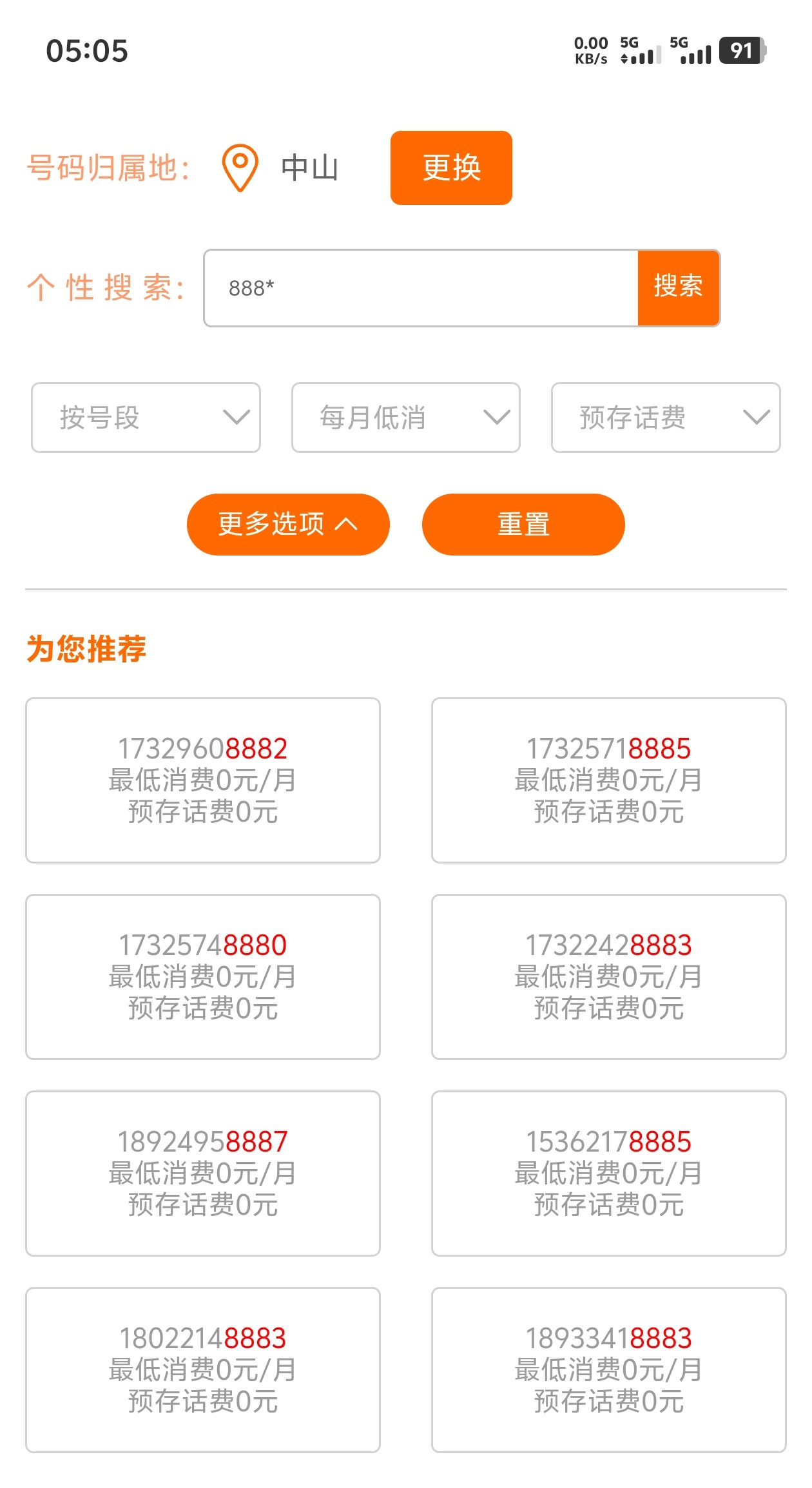Pick number 15362178885
This screenshot has width=812, height=1488.
tap(608, 1173)
